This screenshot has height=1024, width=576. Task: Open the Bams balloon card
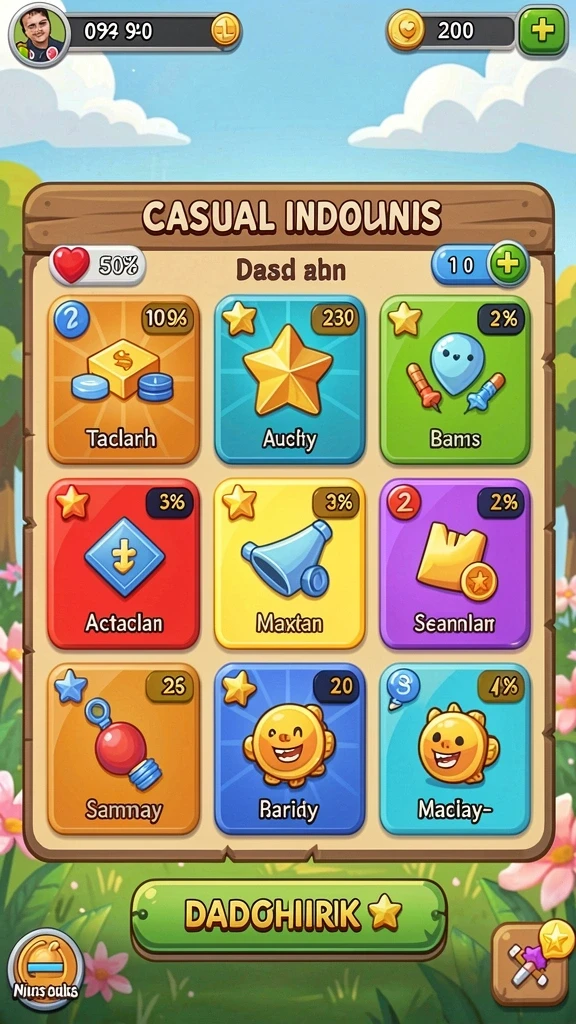click(455, 380)
